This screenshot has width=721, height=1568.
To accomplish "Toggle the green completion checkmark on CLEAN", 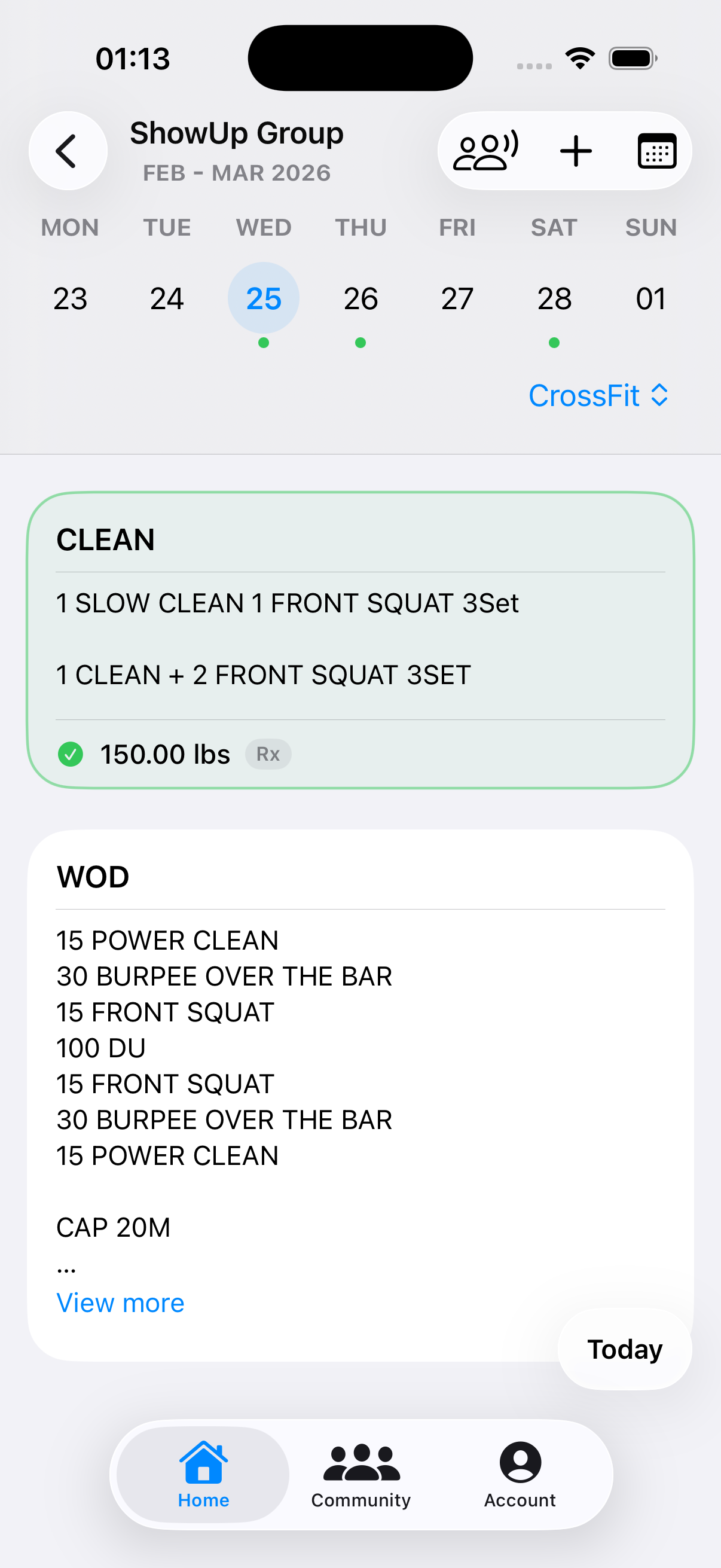I will (71, 754).
